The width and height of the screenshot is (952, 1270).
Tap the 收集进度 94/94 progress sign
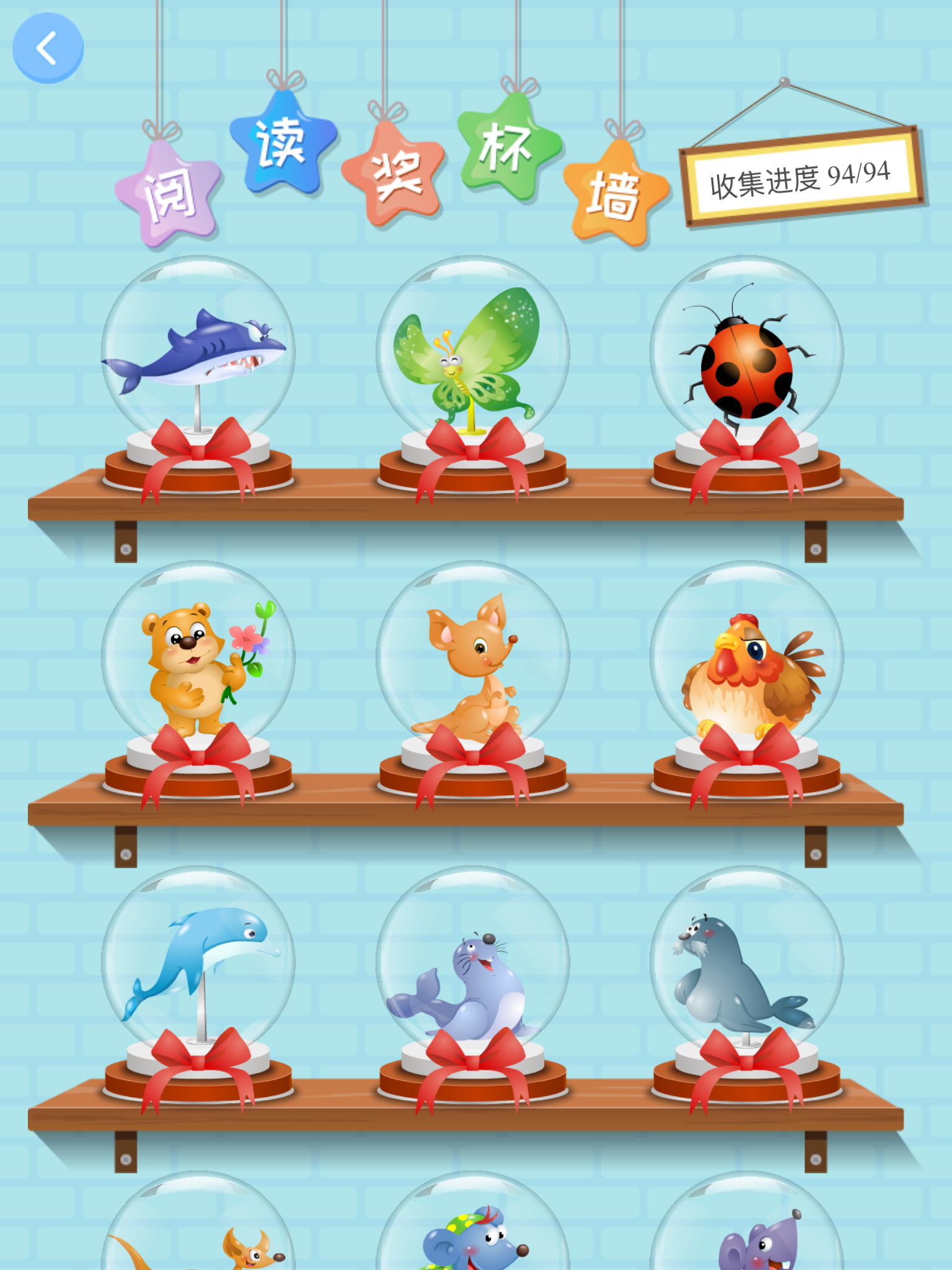tap(800, 180)
